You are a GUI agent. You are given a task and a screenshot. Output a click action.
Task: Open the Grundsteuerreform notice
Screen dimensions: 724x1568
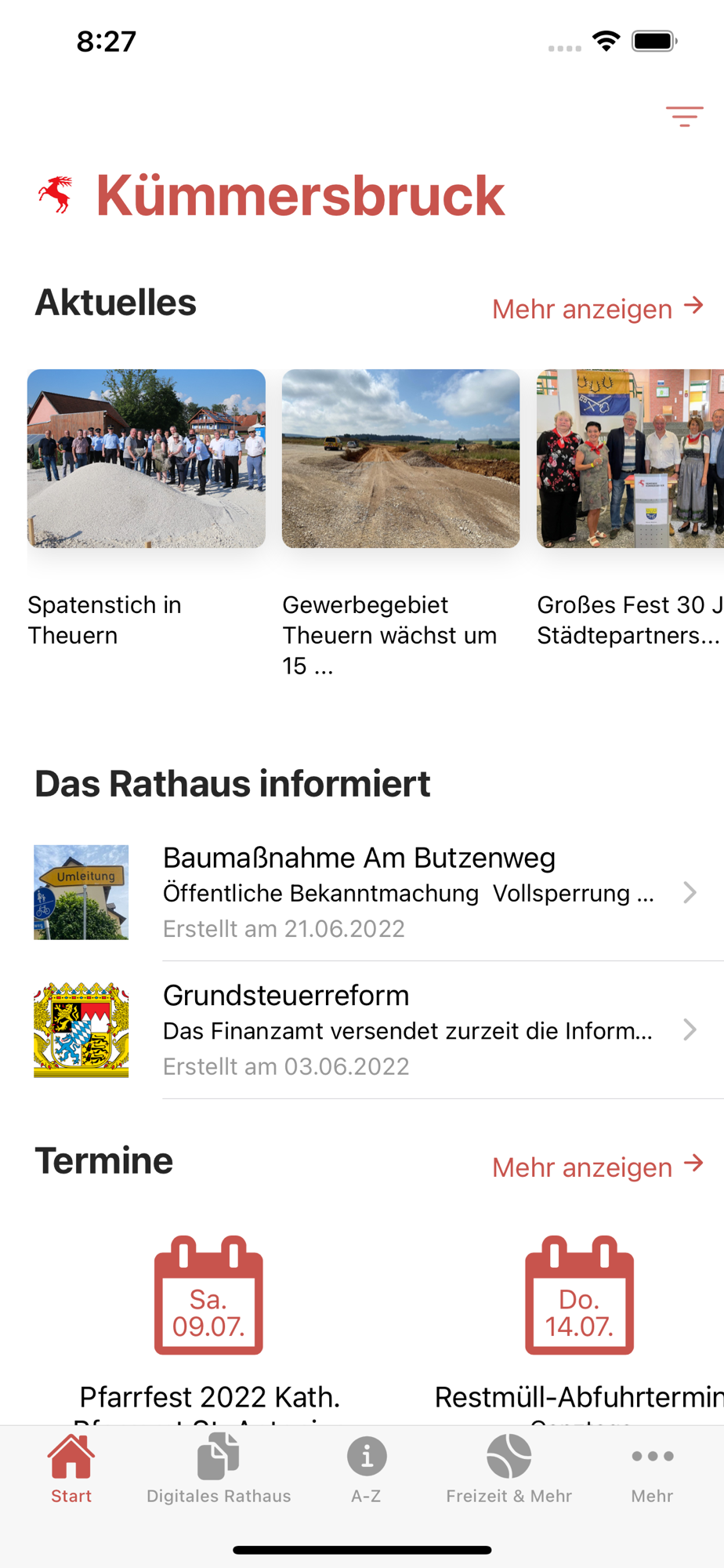(407, 1029)
